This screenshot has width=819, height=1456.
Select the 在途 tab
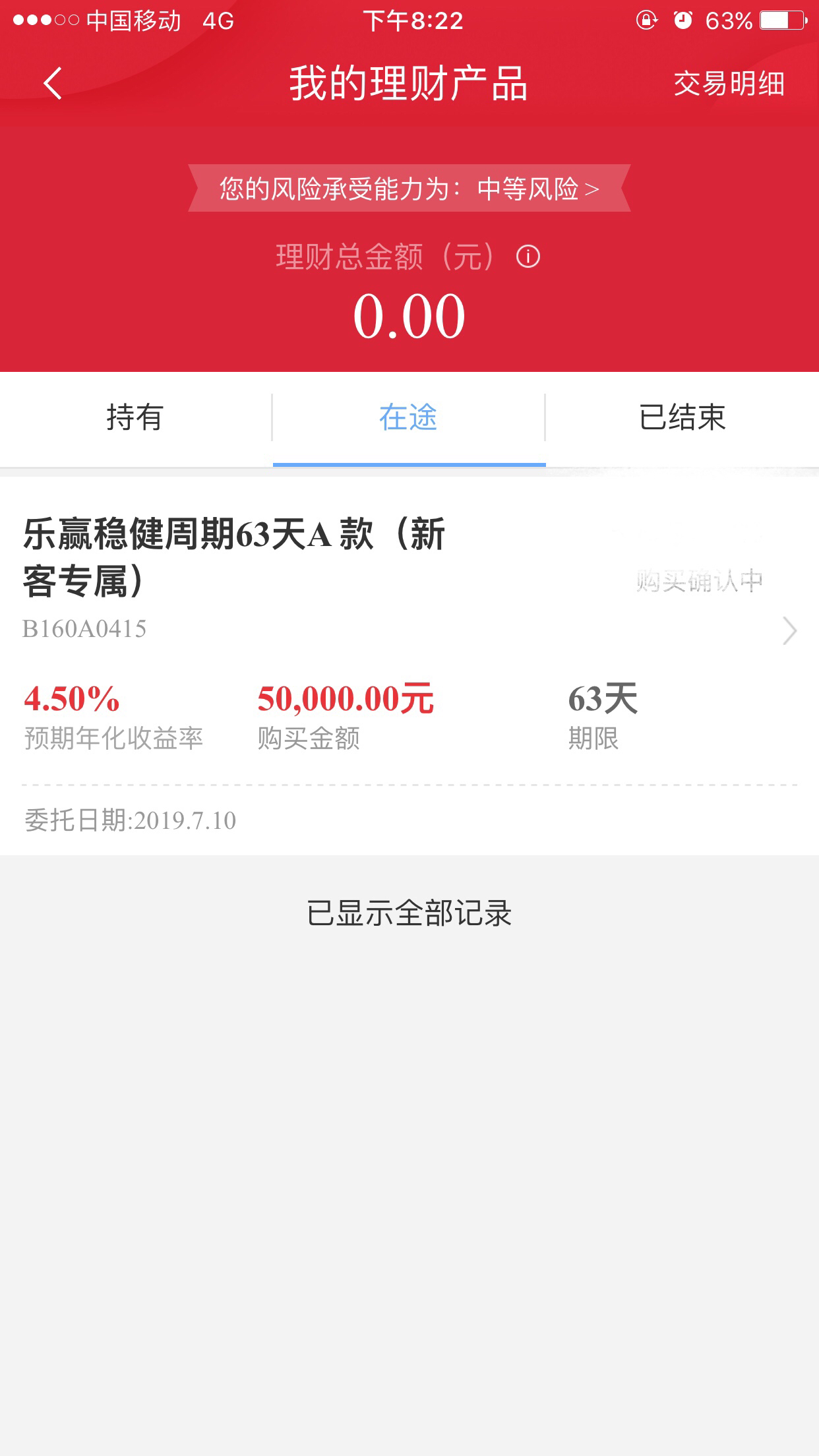tap(409, 417)
